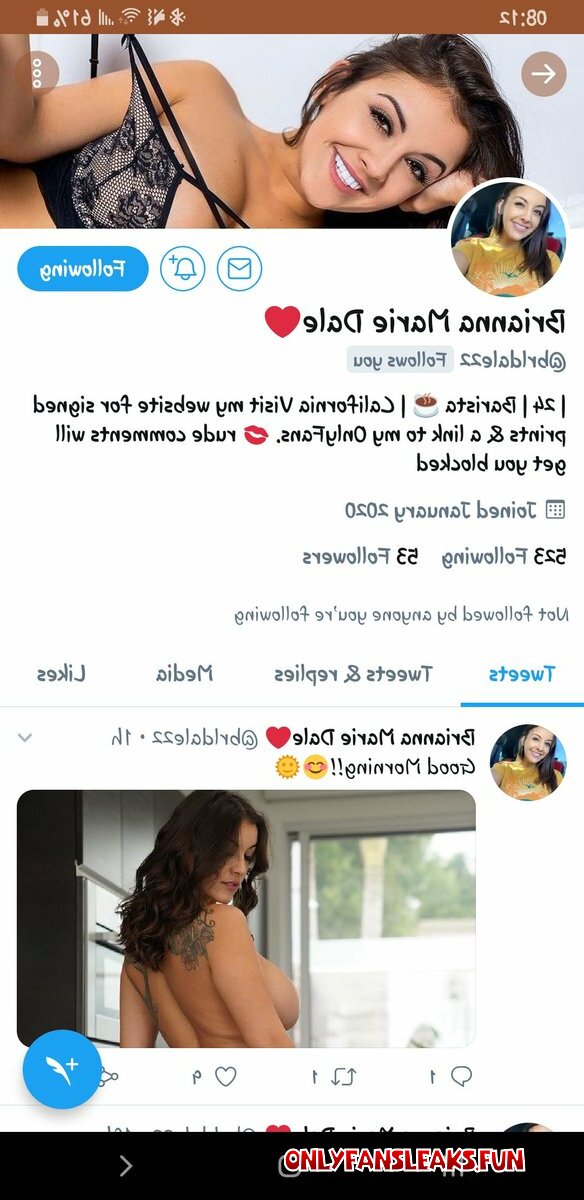Viewport: 584px width, 1200px height.
Task: Open the notification bell for this account
Action: click(x=183, y=268)
